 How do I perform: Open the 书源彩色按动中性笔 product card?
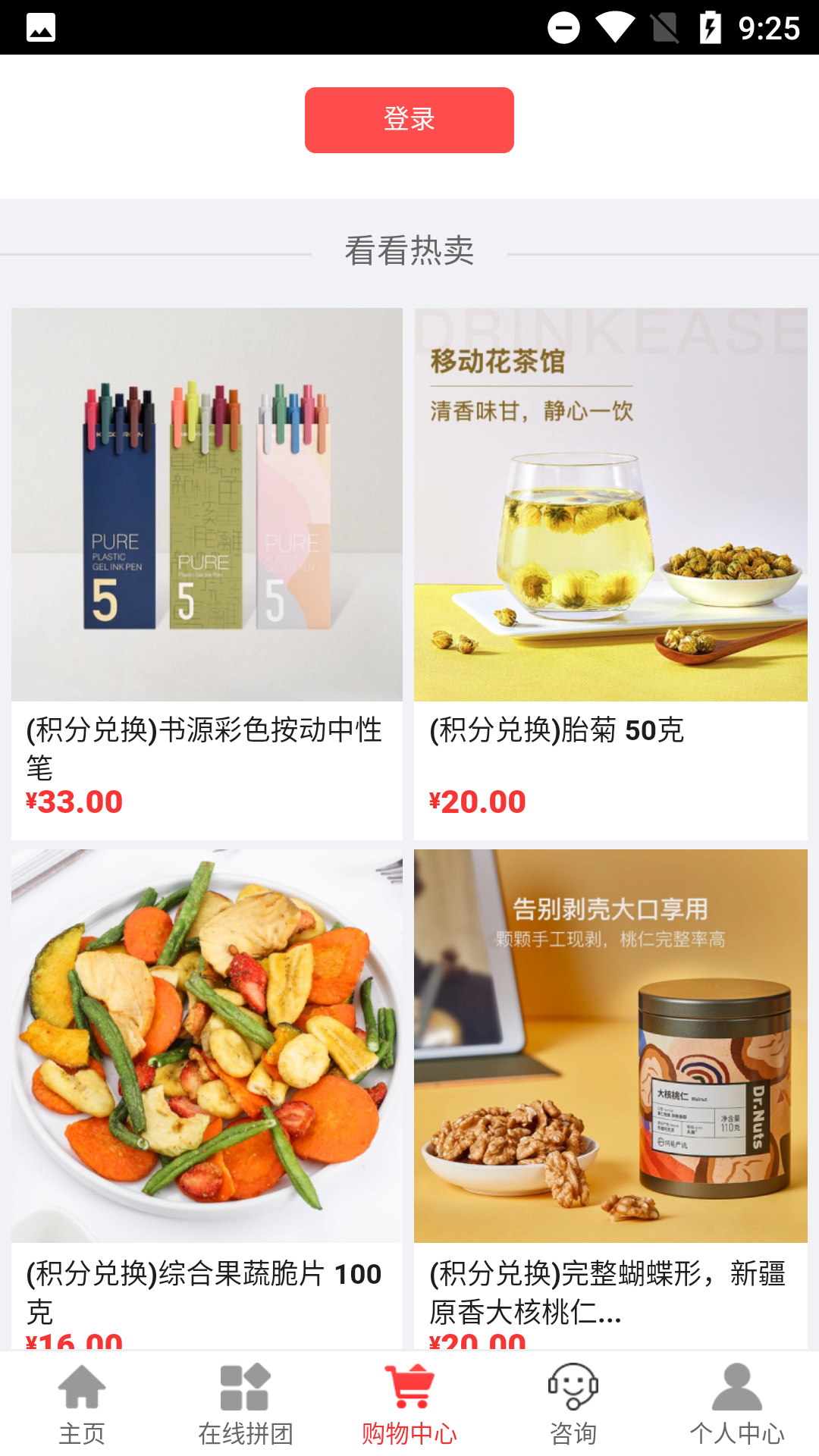(x=206, y=531)
